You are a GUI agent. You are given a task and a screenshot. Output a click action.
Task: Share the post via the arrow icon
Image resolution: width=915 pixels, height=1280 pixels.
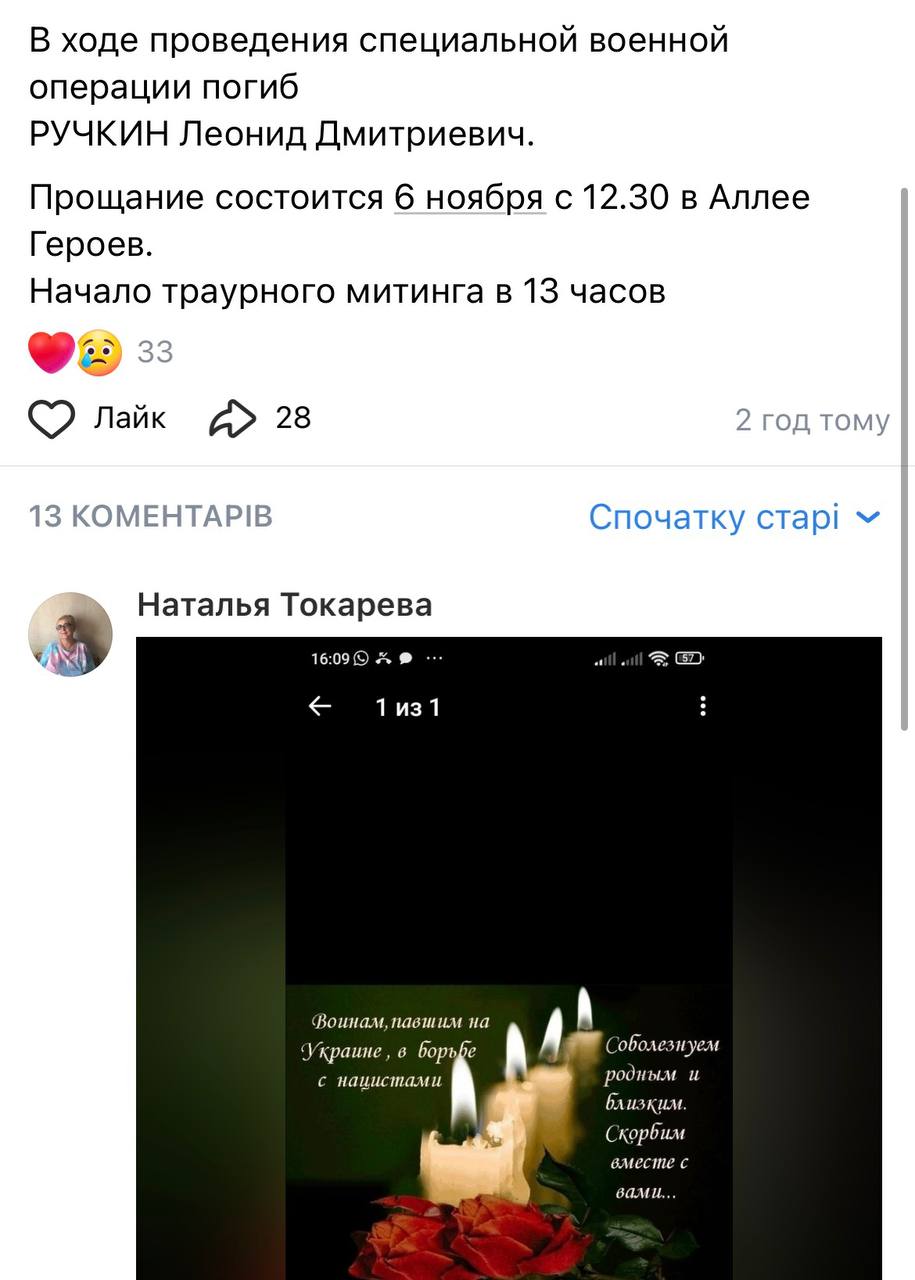(x=232, y=419)
